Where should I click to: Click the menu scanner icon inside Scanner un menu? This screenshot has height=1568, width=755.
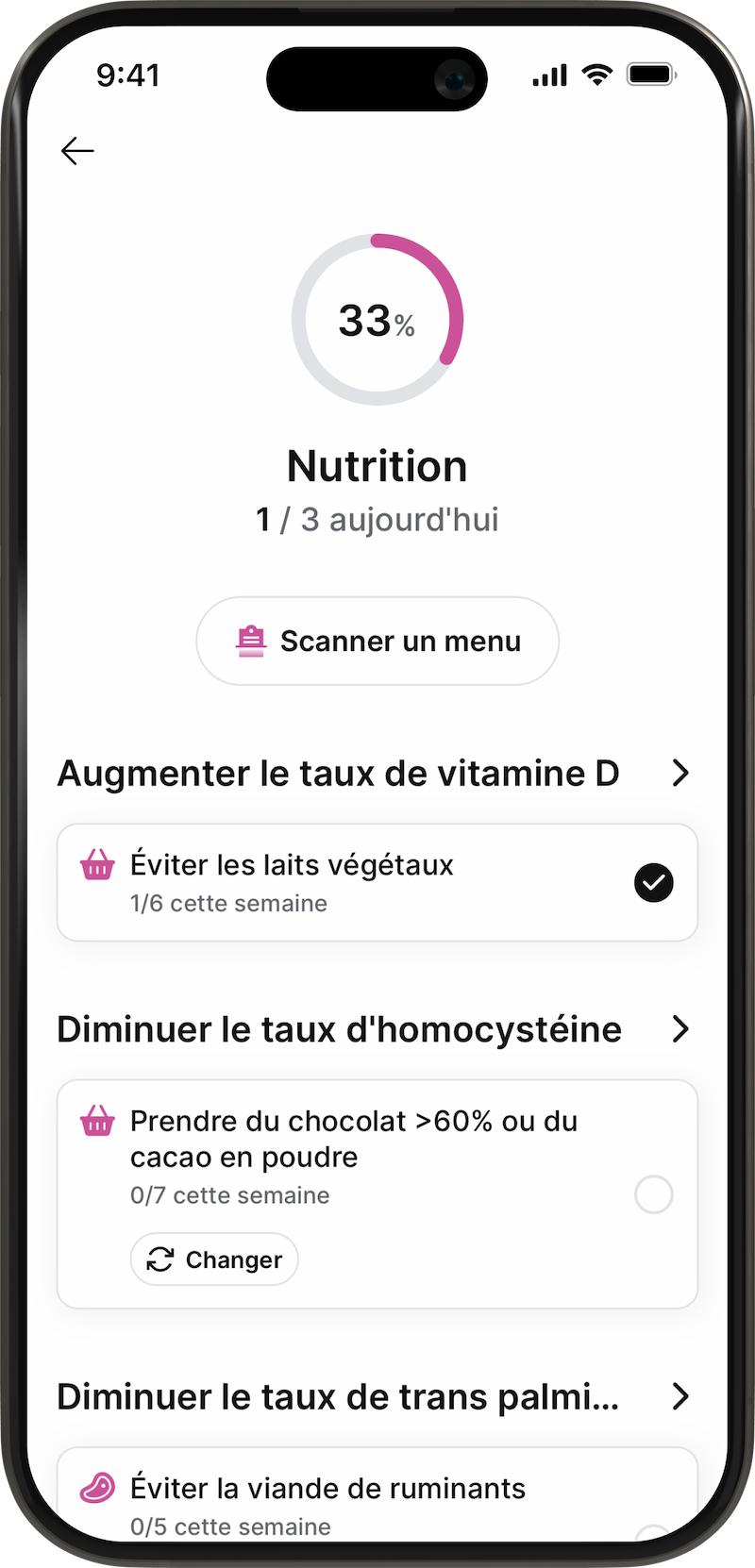pos(249,641)
